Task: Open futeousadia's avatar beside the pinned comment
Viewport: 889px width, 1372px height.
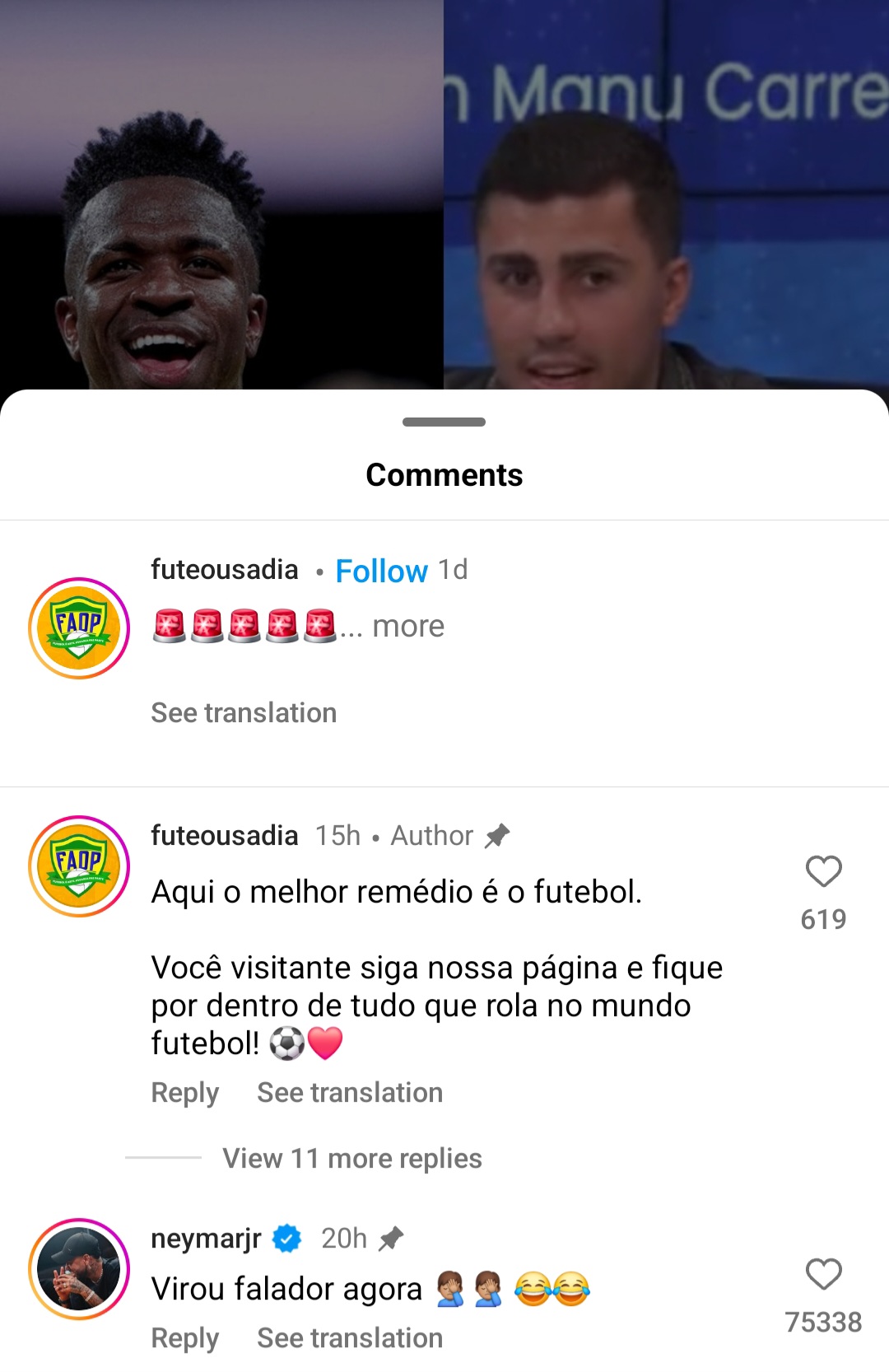Action: coord(79,866)
